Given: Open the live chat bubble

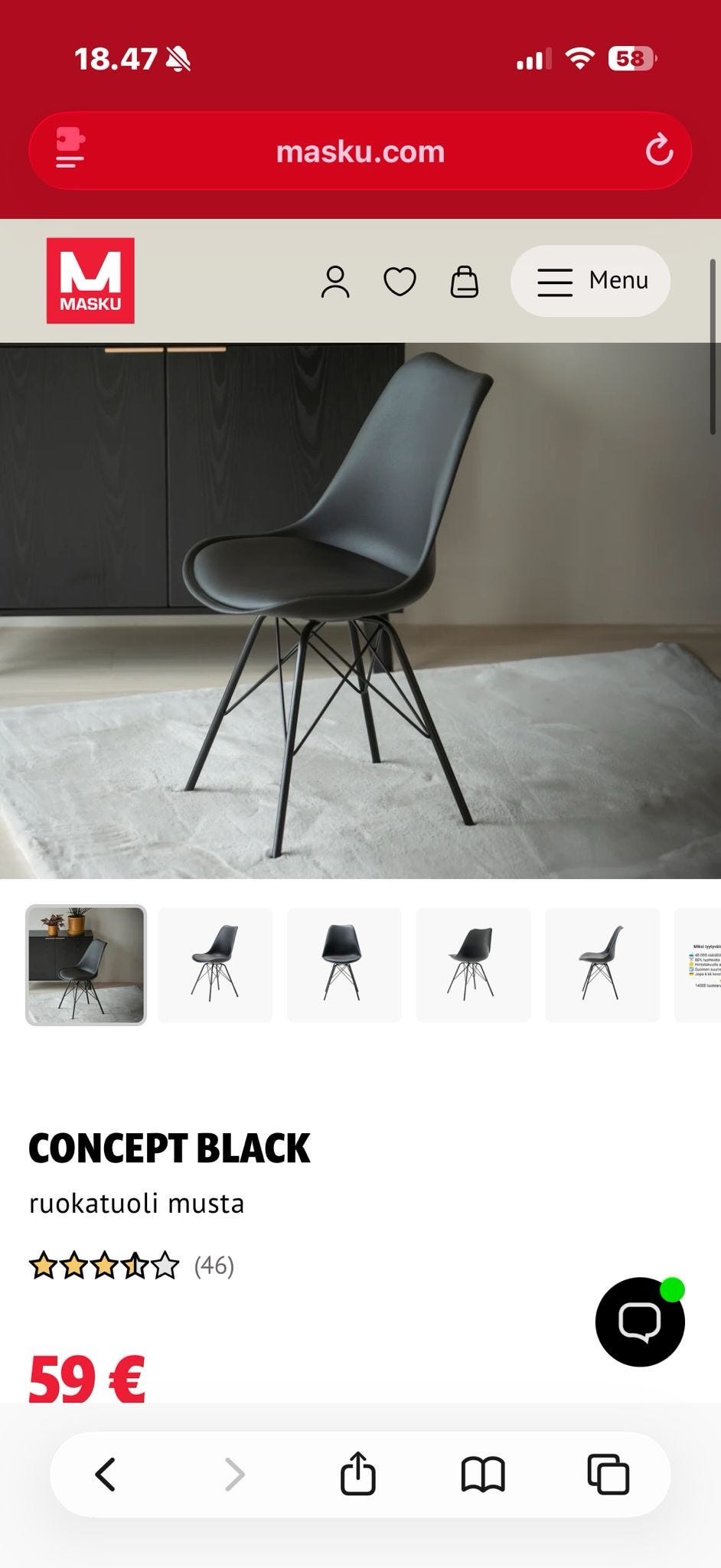Looking at the screenshot, I should [x=640, y=1321].
